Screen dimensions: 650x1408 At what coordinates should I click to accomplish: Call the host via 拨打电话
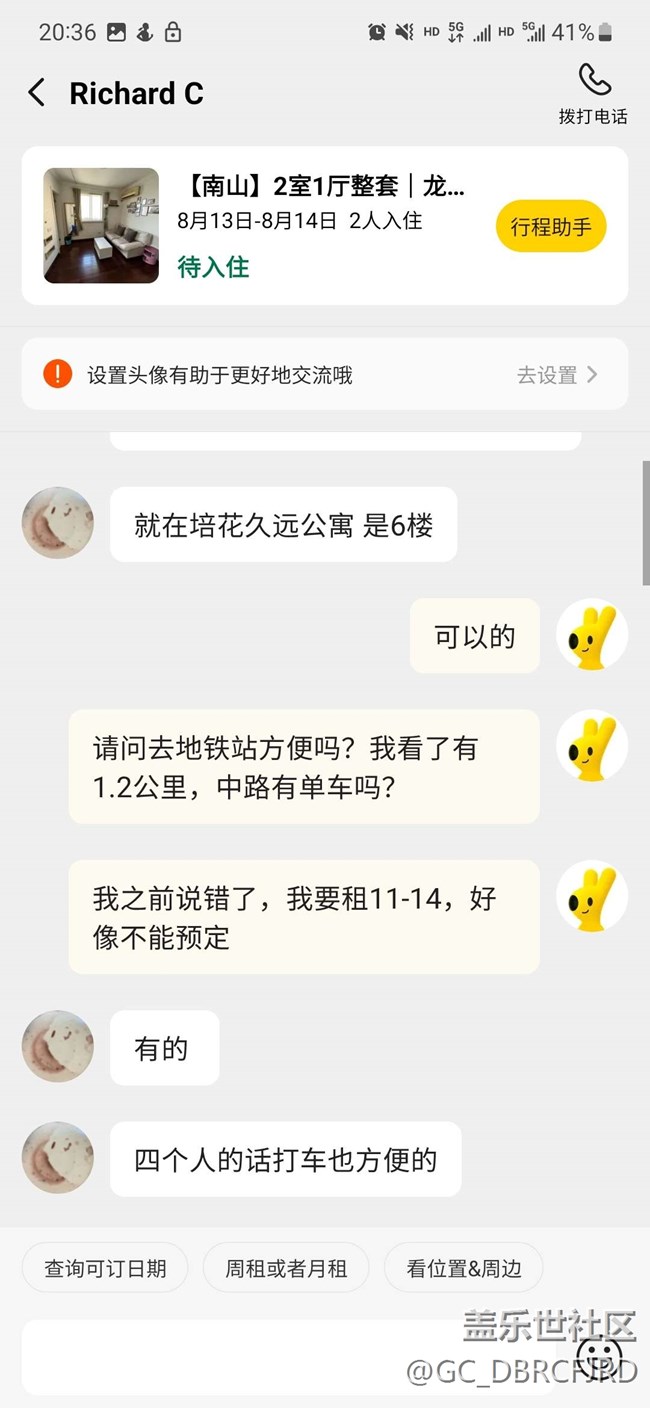pos(593,95)
